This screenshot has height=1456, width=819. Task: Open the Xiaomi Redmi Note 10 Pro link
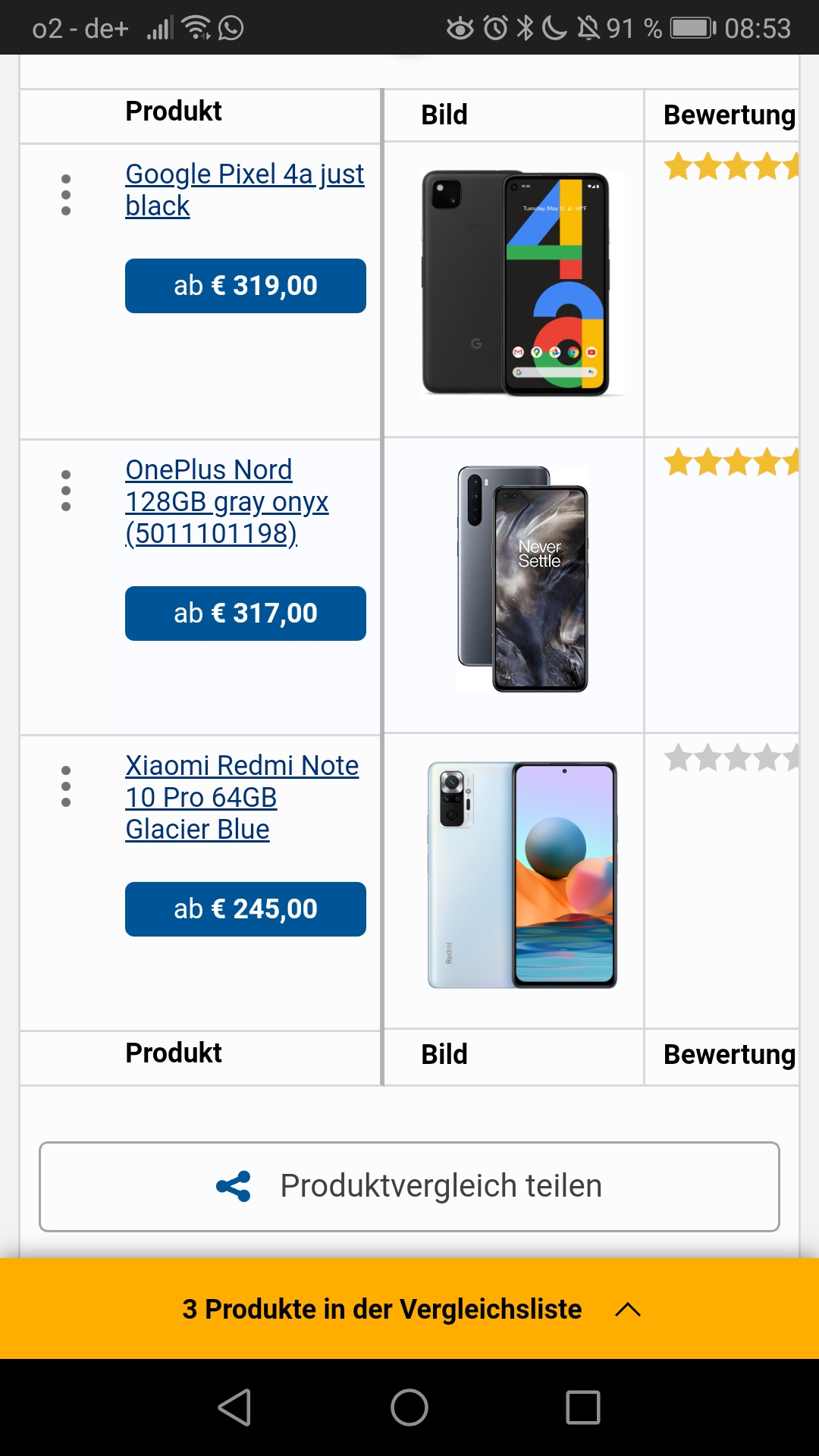[x=241, y=797]
